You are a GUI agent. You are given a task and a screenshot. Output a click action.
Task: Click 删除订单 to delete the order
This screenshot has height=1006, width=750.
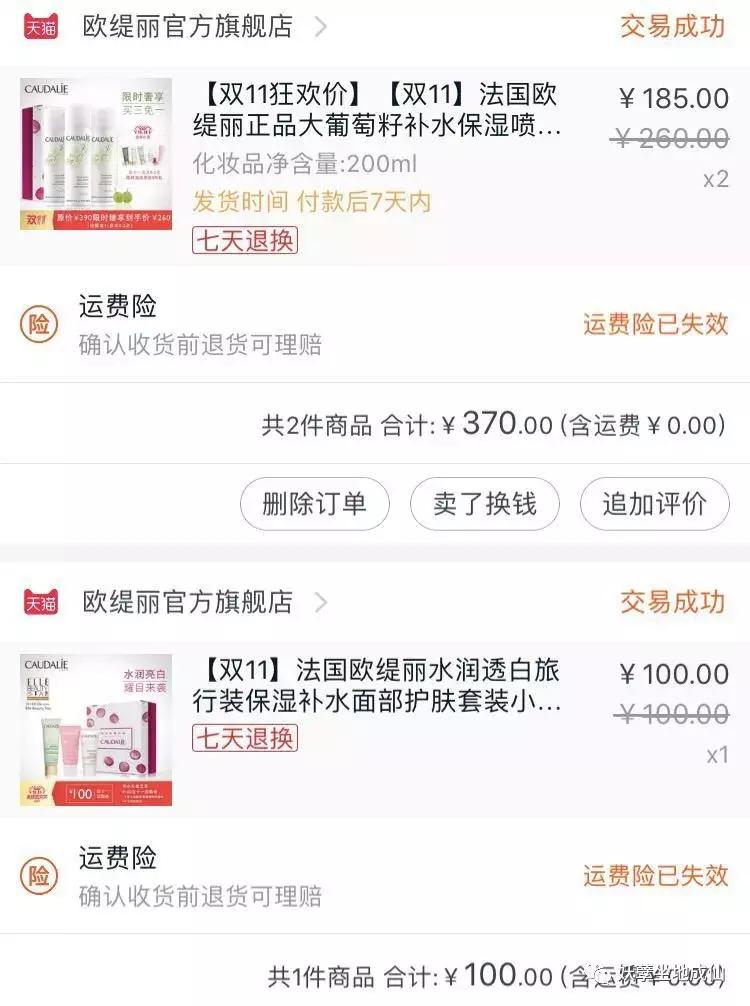tap(313, 504)
